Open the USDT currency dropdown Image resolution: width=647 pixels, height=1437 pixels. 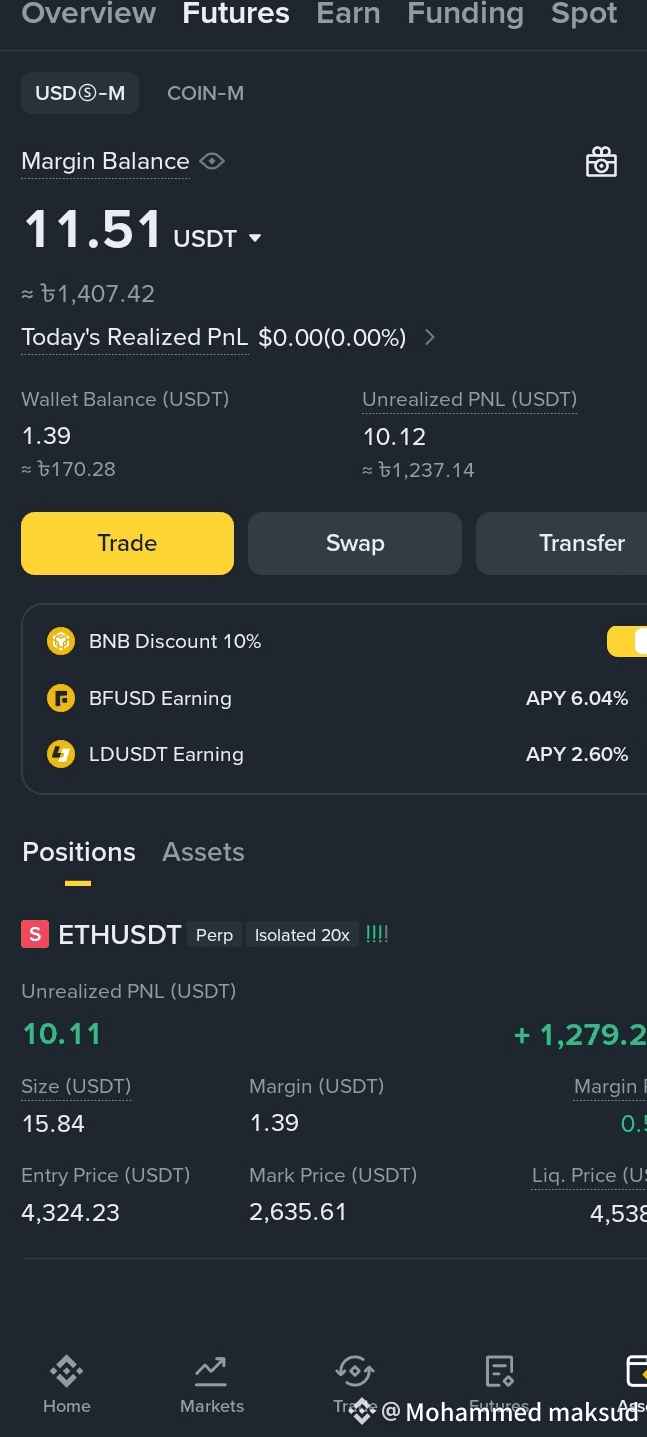point(254,238)
